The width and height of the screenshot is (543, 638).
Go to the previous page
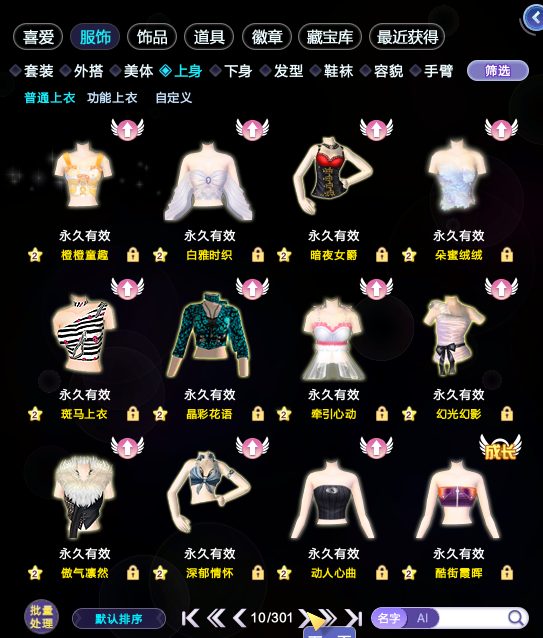click(x=239, y=618)
